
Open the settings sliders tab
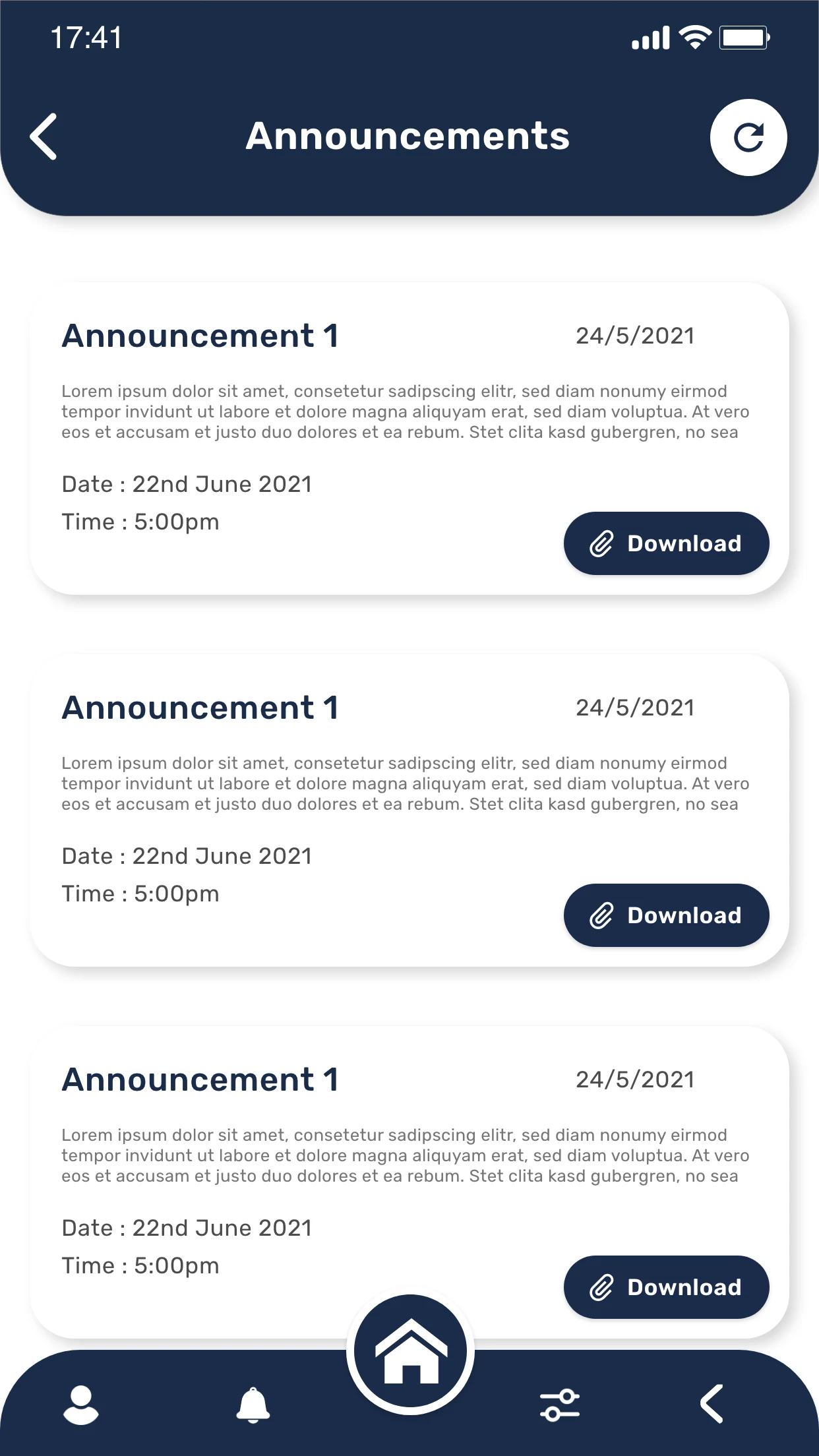560,1405
